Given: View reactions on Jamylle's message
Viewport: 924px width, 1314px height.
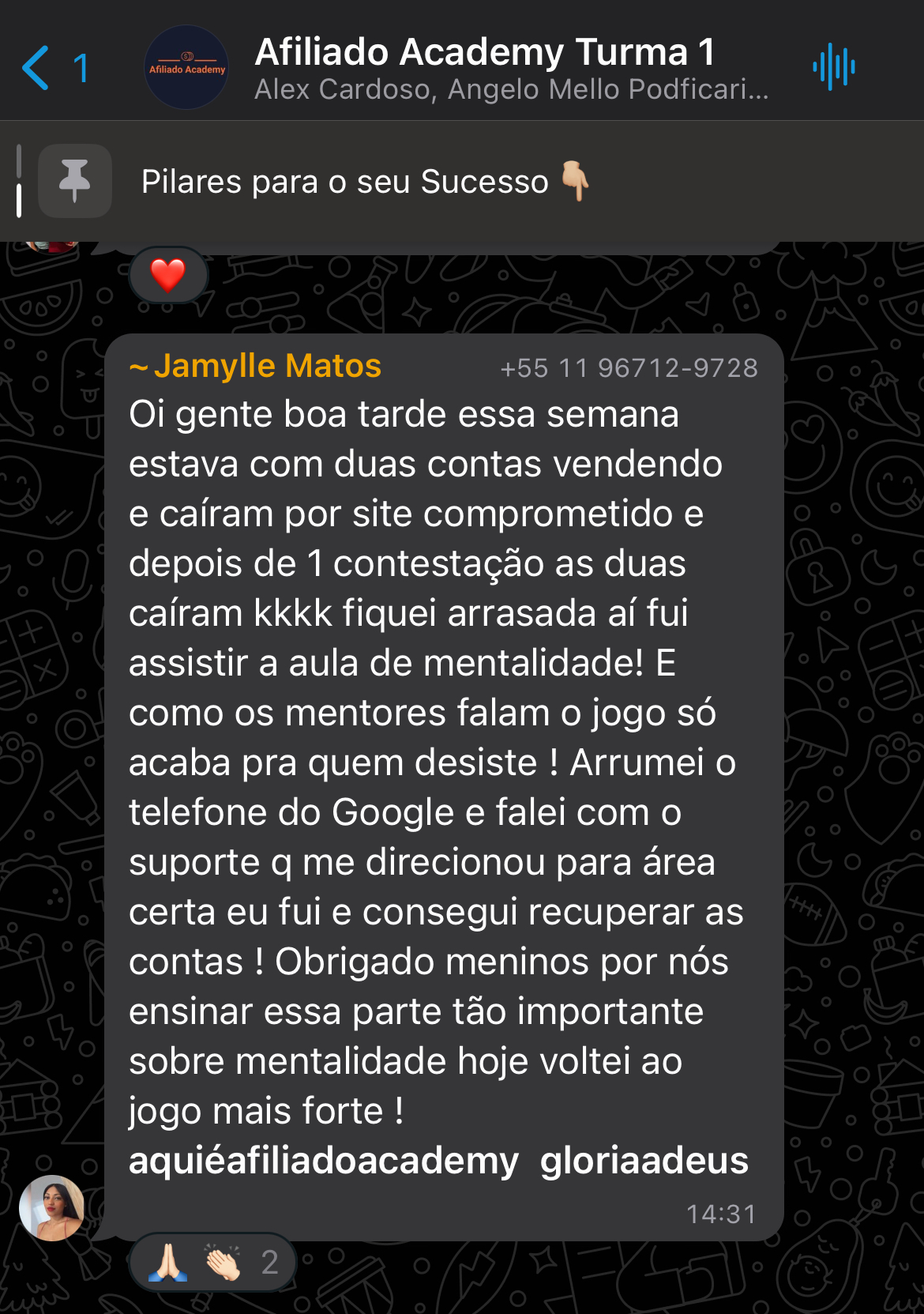Looking at the screenshot, I should (x=212, y=1262).
